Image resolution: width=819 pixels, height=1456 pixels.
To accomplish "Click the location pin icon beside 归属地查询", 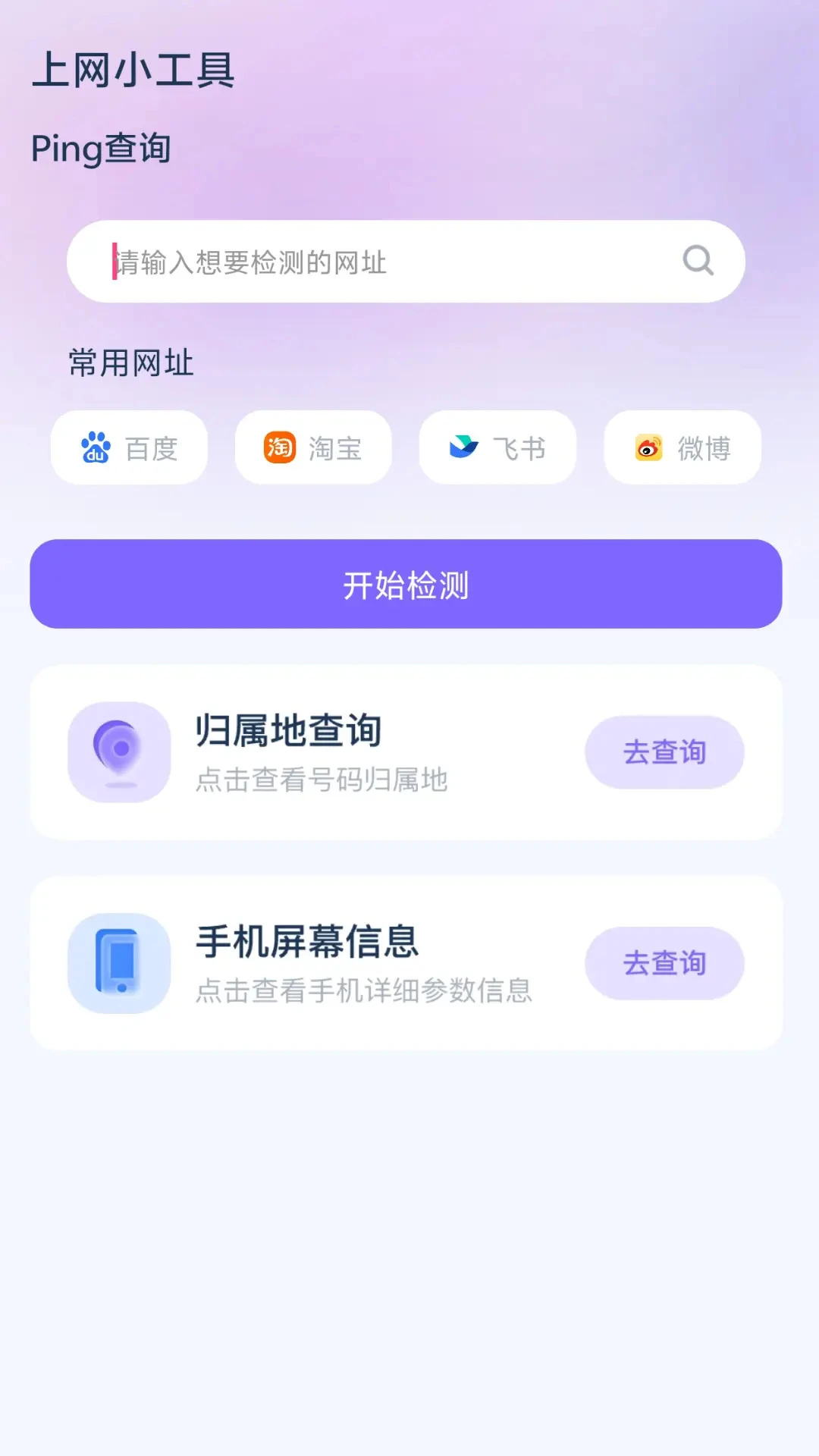I will click(x=119, y=751).
